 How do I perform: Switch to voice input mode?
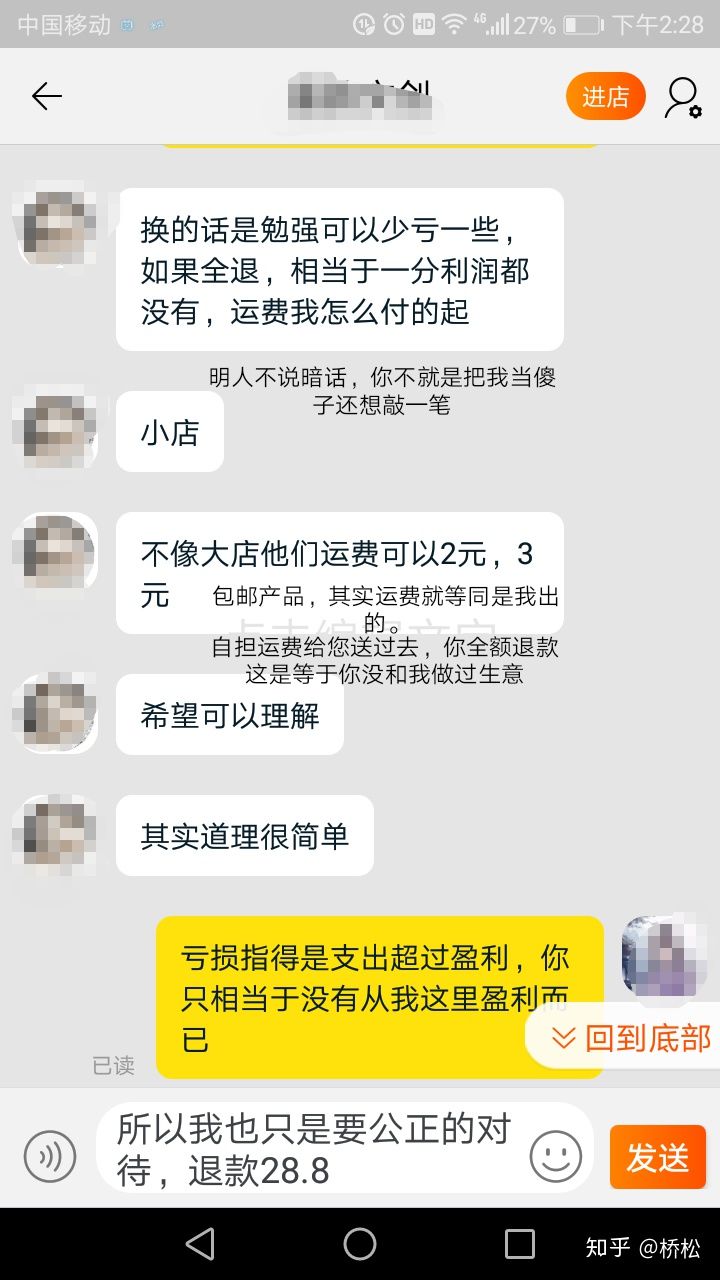pos(50,1157)
